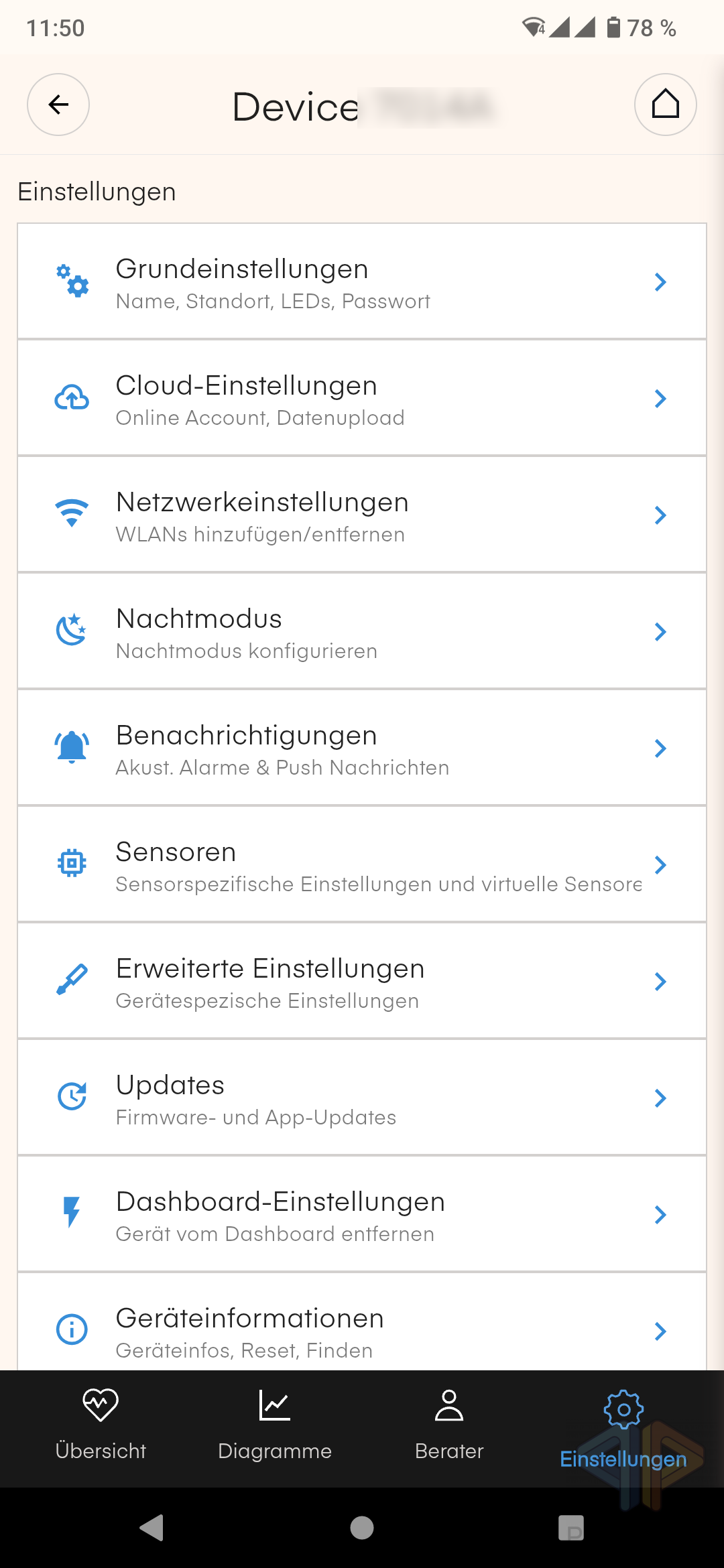This screenshot has height=1568, width=724.
Task: Open Geräteinformationen
Action: [x=362, y=1322]
